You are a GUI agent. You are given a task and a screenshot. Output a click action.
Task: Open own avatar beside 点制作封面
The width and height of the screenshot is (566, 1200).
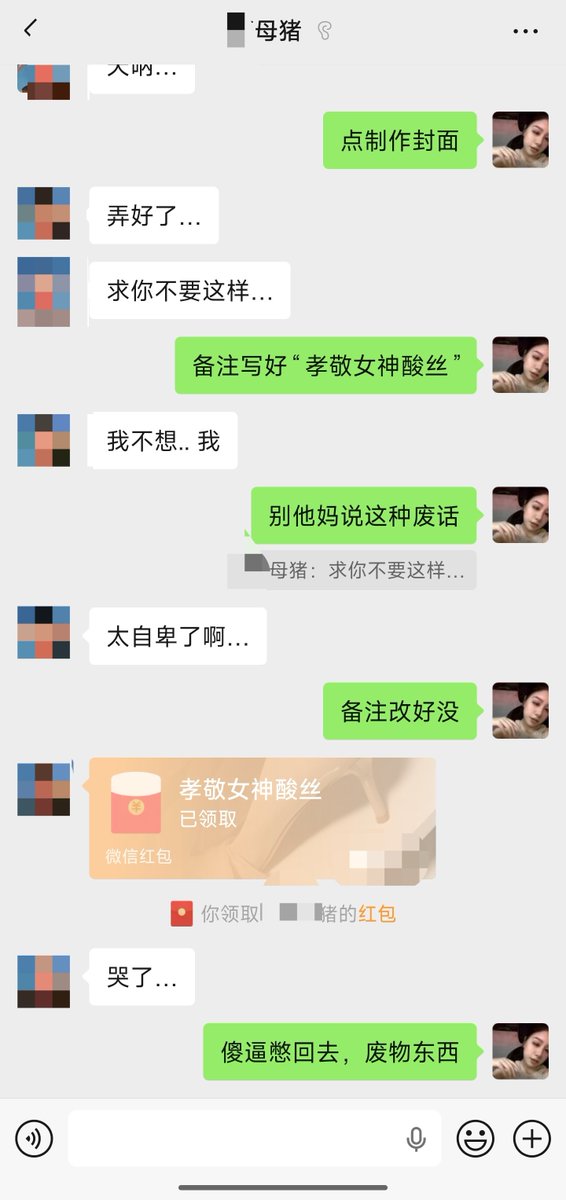click(x=520, y=140)
